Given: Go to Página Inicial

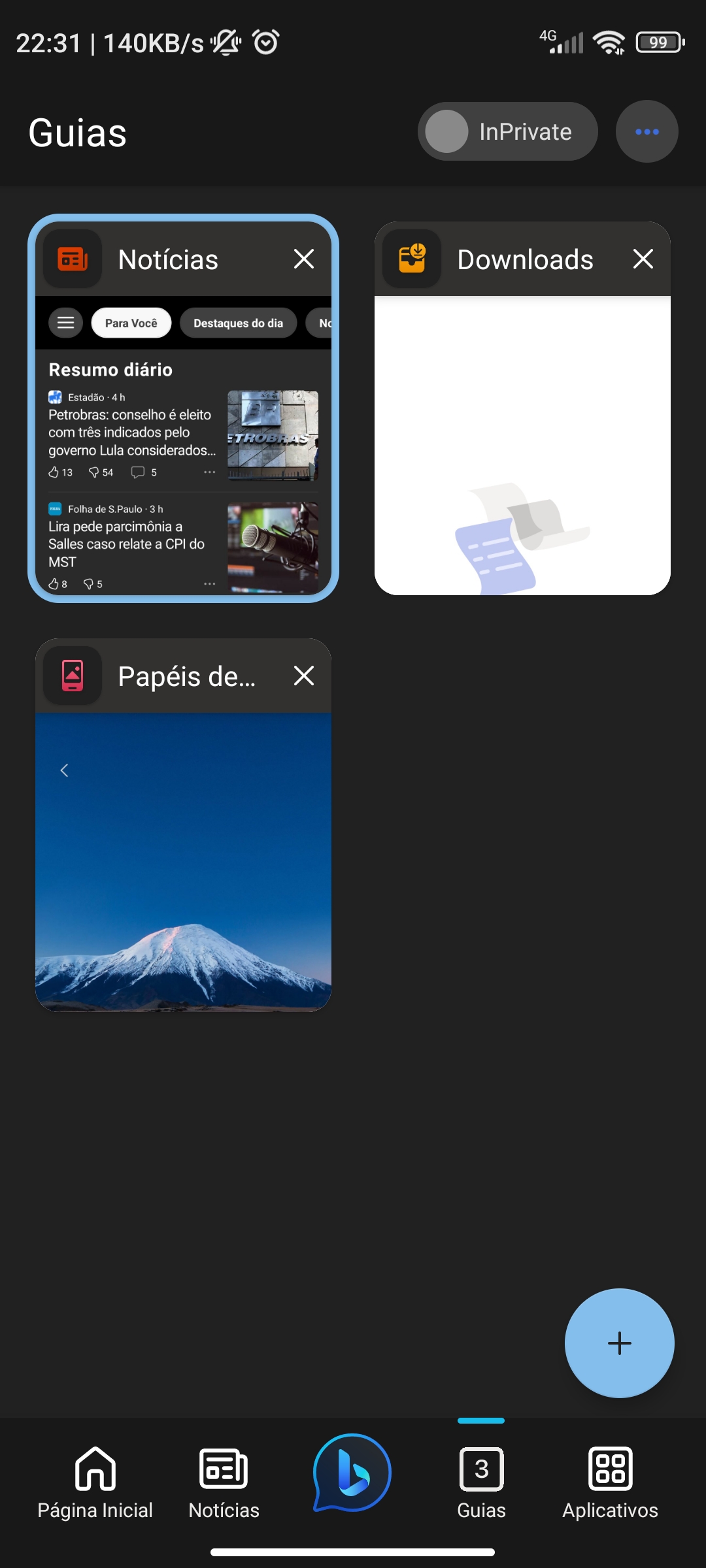Looking at the screenshot, I should tap(95, 1483).
